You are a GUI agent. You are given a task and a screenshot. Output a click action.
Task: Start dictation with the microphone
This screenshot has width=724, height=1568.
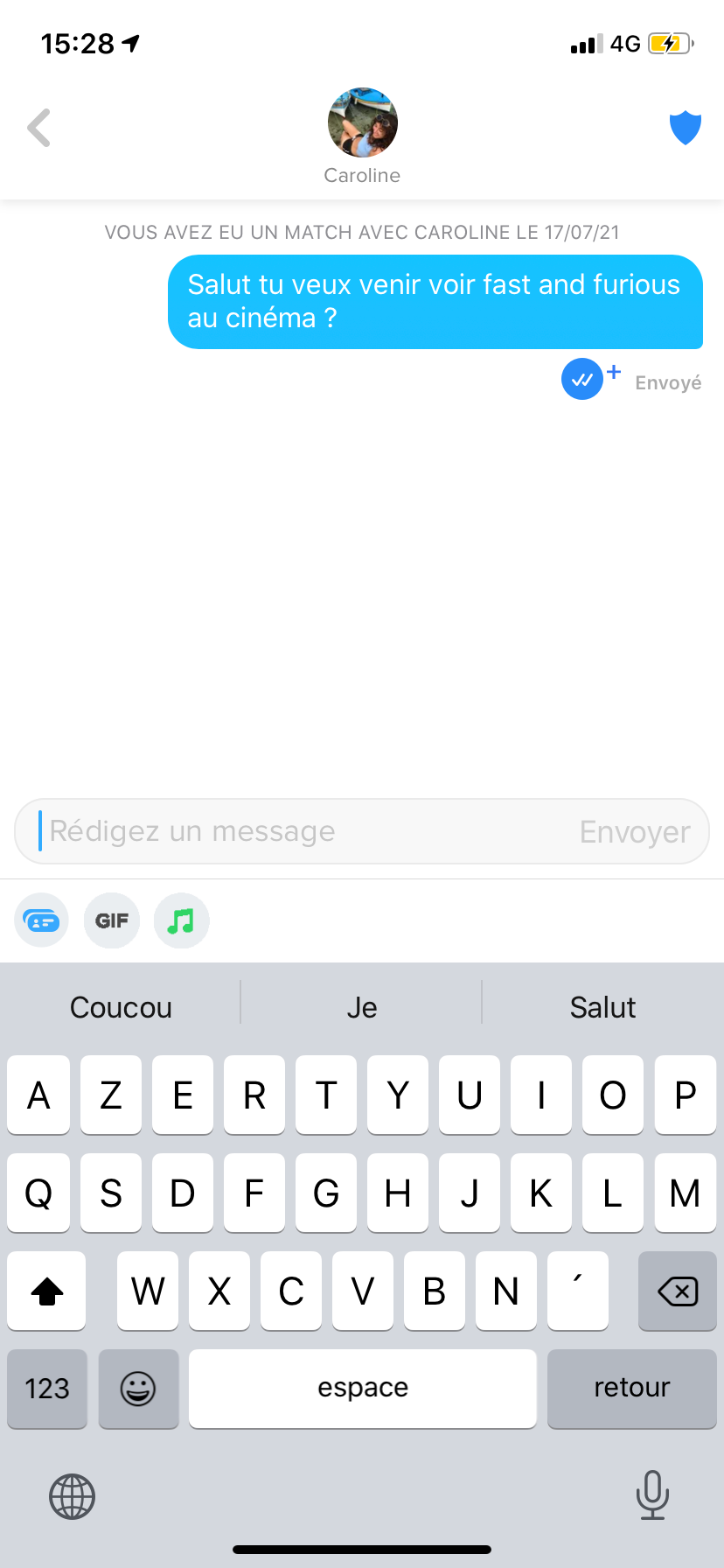point(652,1494)
